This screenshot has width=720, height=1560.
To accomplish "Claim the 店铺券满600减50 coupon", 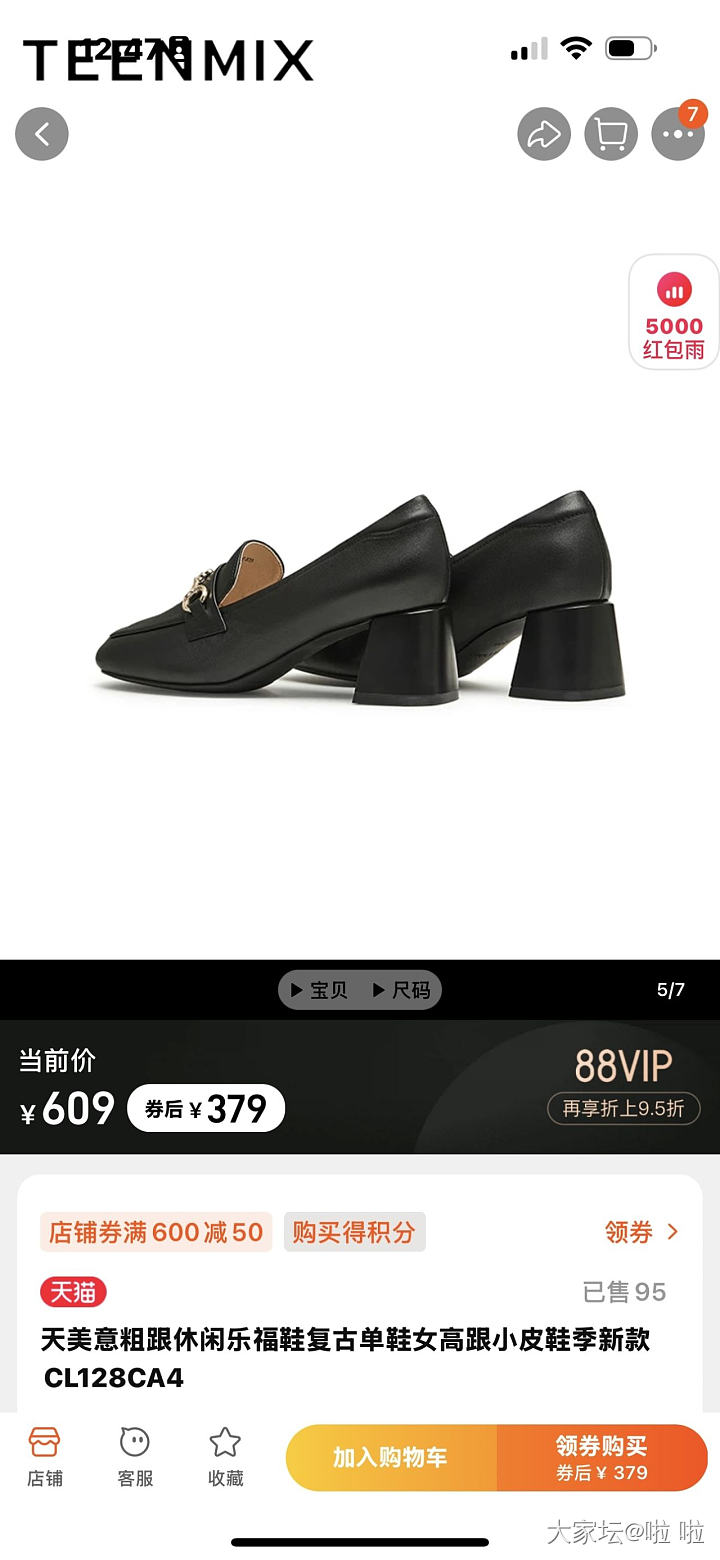I will point(156,1232).
